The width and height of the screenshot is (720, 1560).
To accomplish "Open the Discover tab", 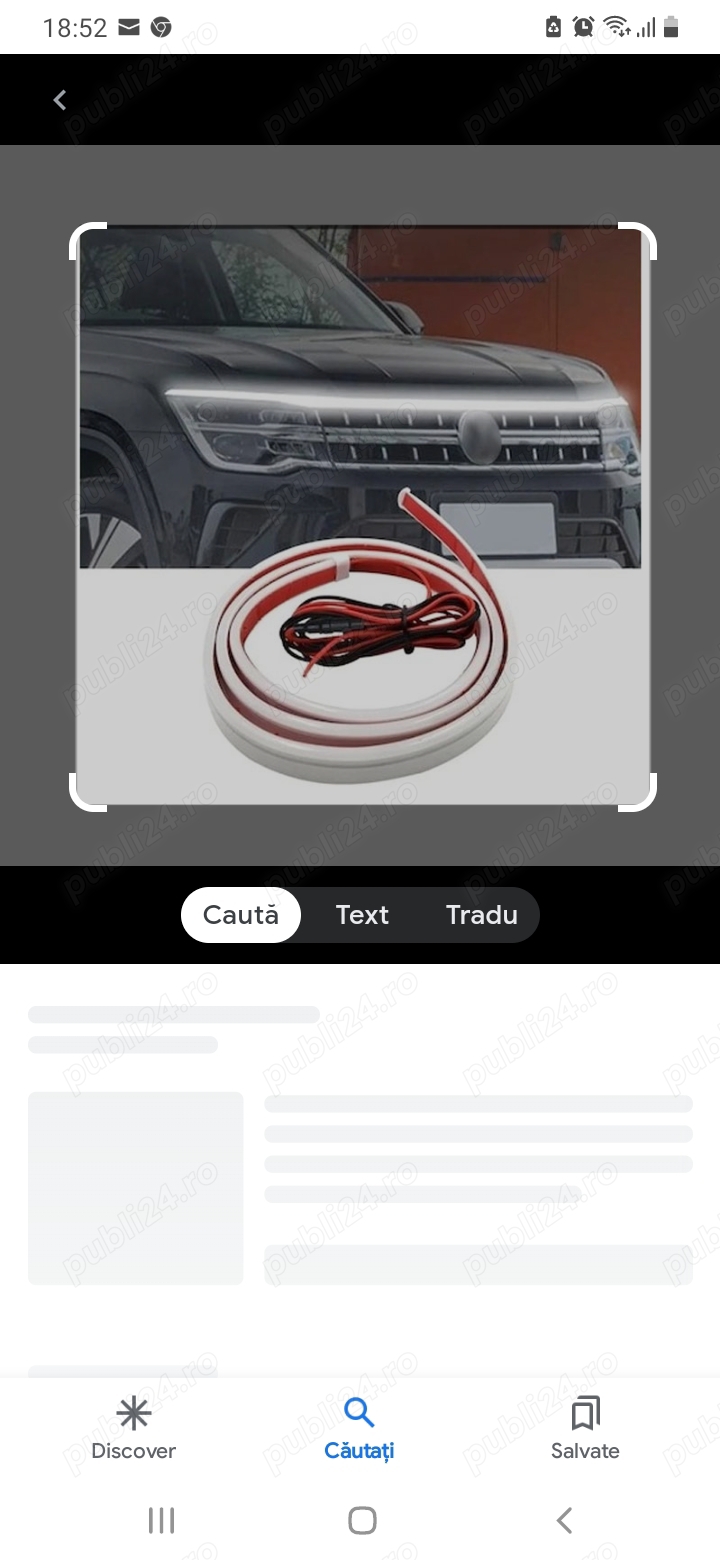I will [133, 1430].
